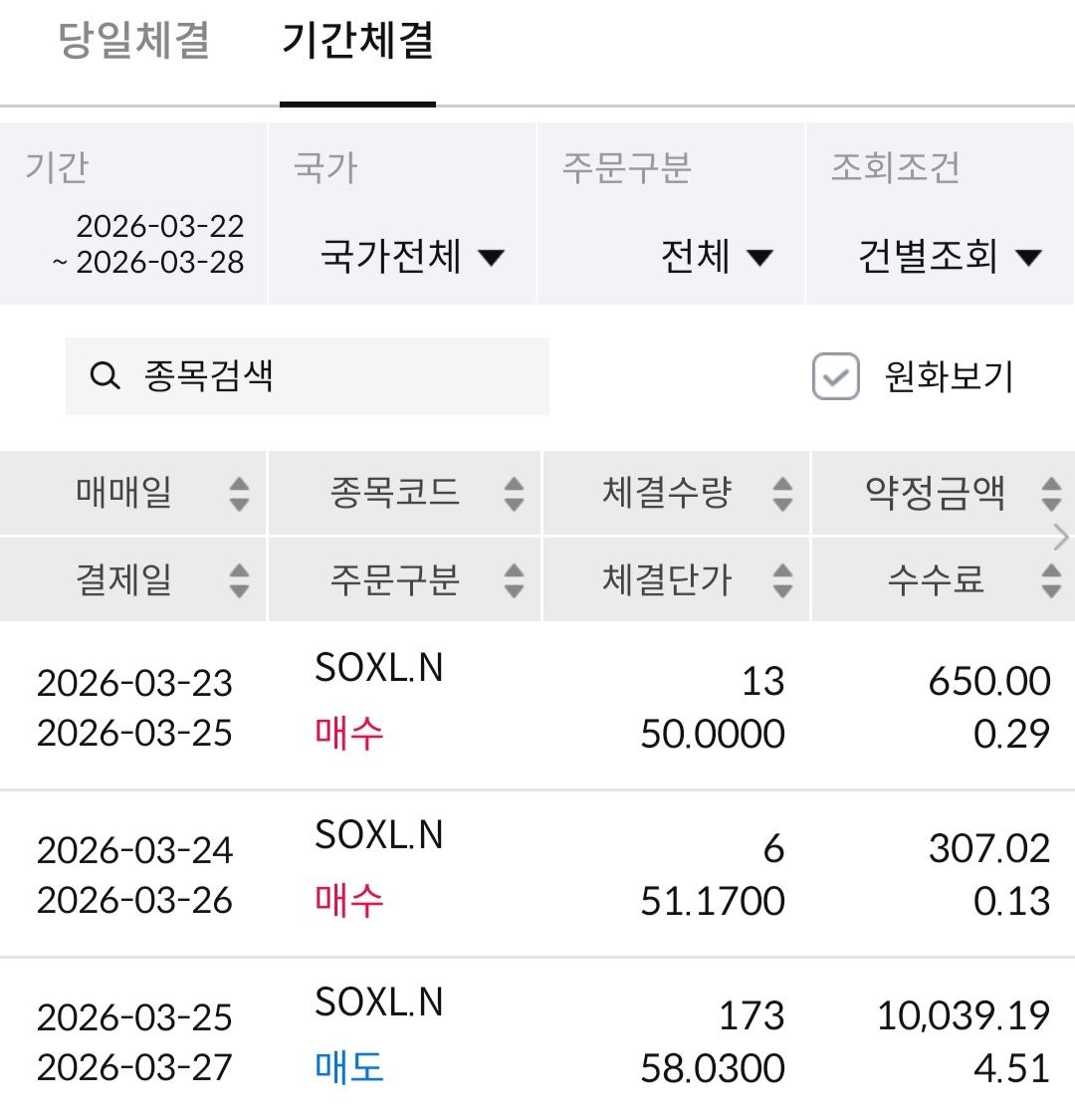Sort by 체결단가 column
This screenshot has height=1120, width=1075.
pyautogui.click(x=677, y=579)
